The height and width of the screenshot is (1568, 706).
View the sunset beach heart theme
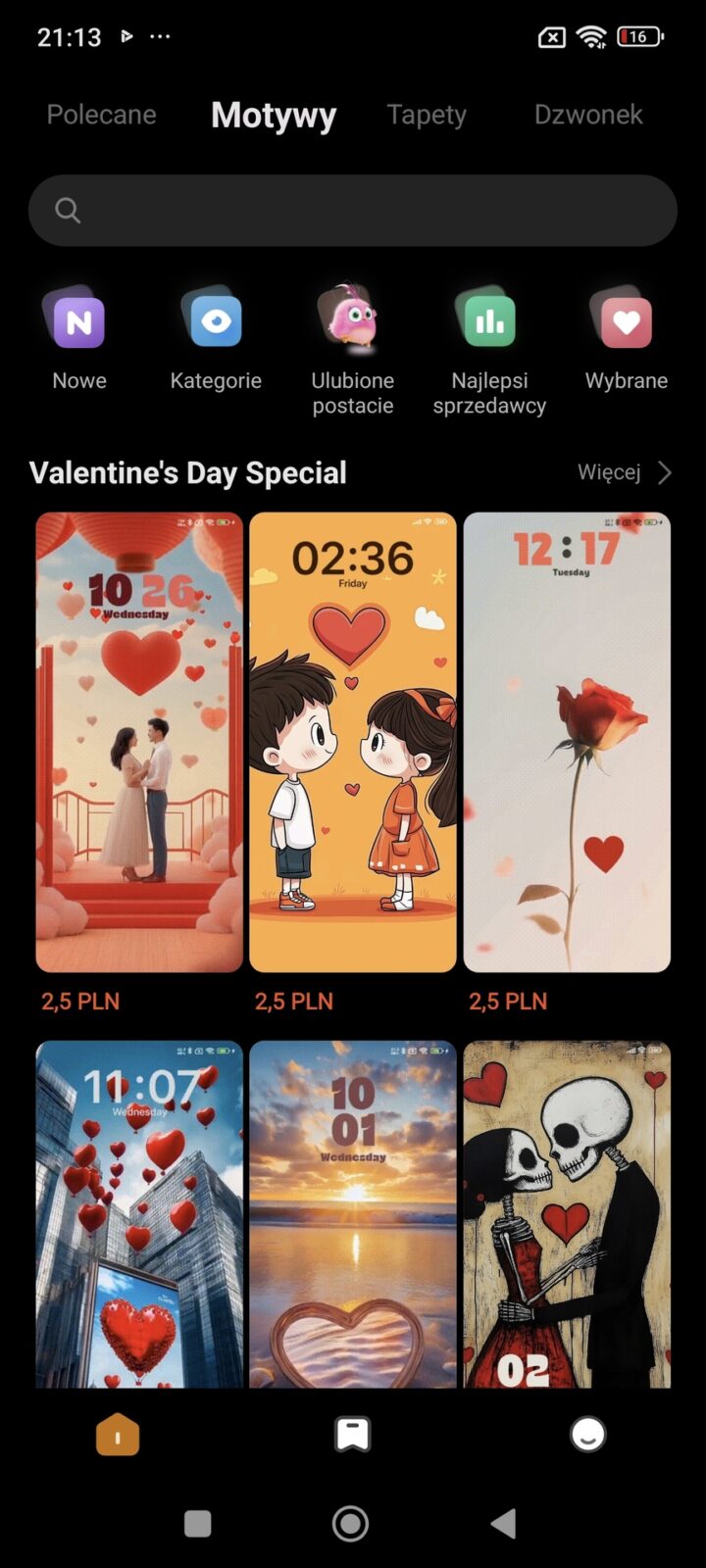(x=353, y=1213)
